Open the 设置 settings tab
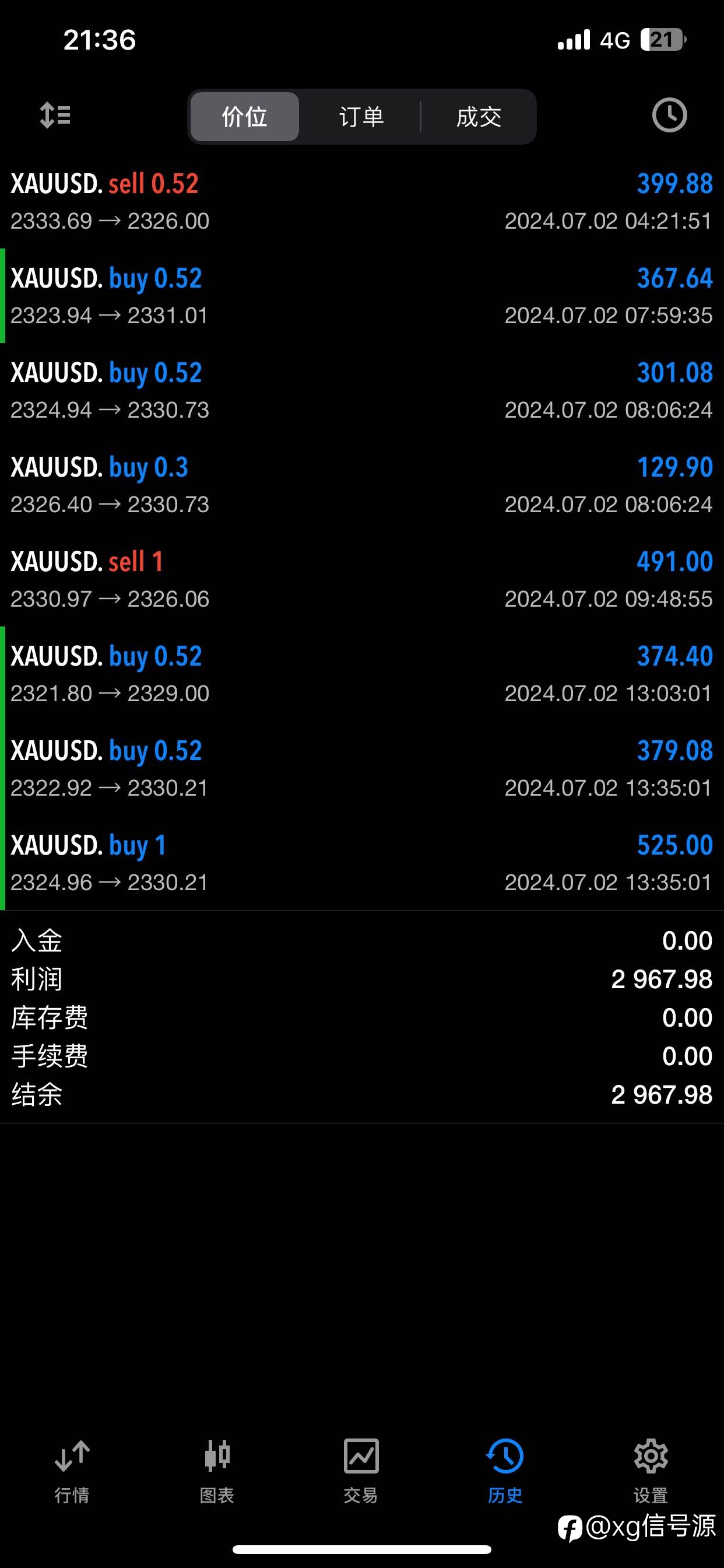Image resolution: width=724 pixels, height=1568 pixels. tap(651, 1471)
